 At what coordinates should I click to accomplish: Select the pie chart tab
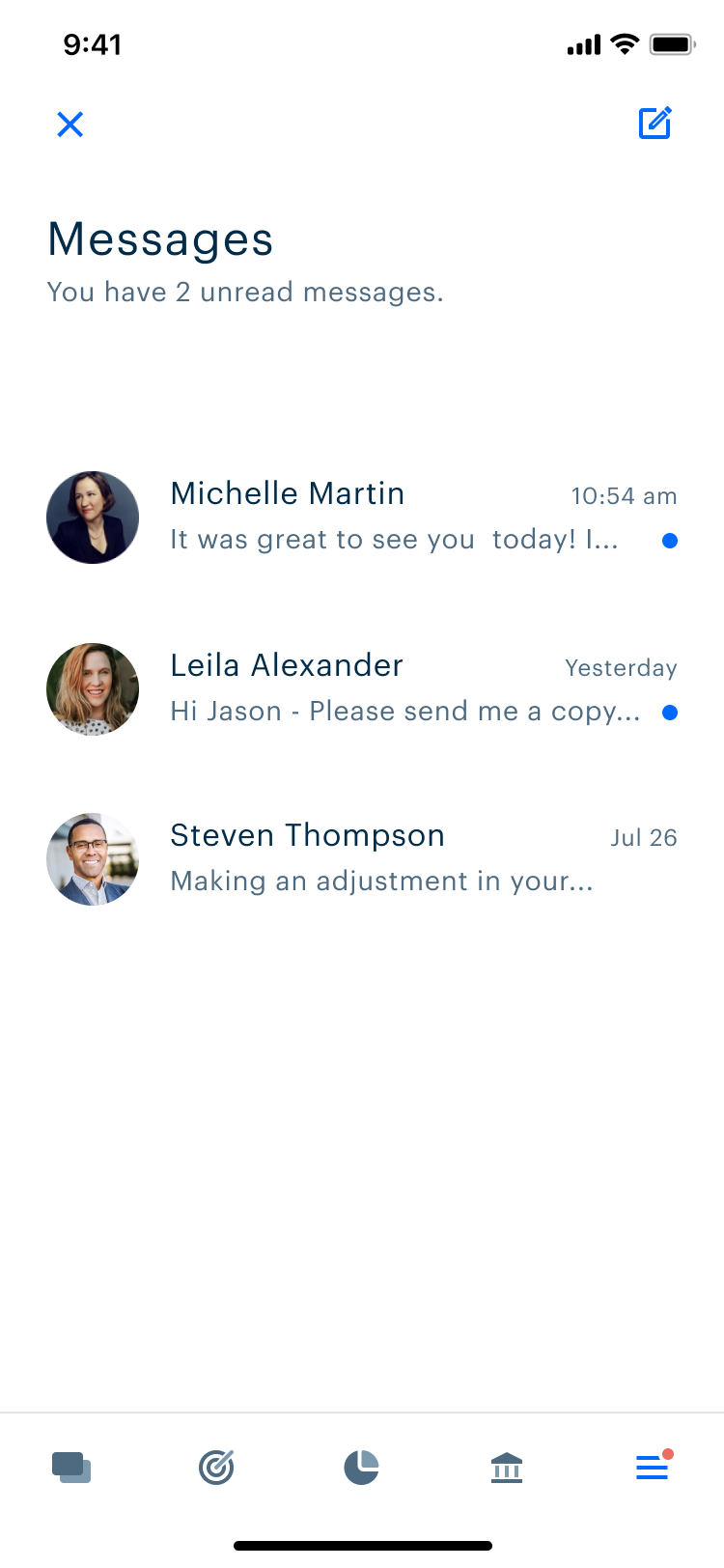[361, 1468]
